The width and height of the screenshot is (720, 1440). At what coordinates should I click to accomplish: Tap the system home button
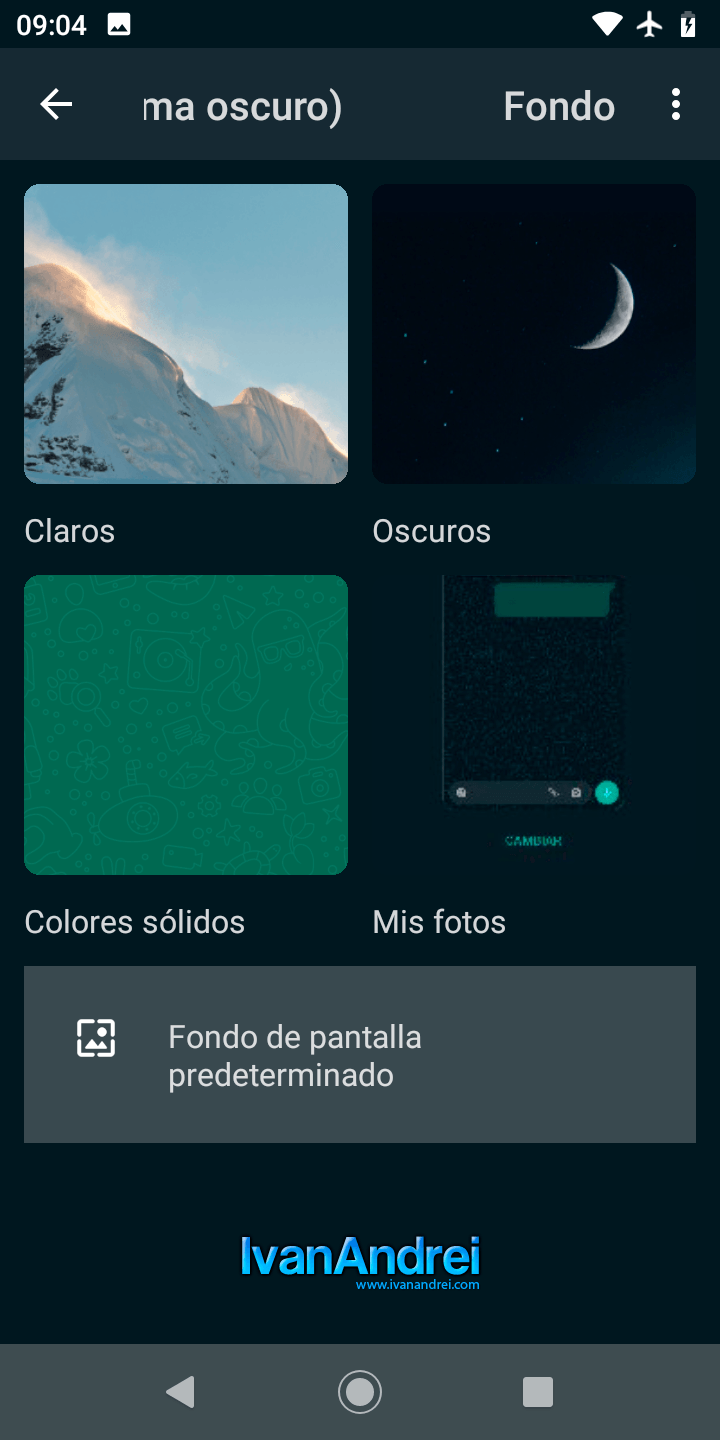pos(360,1391)
